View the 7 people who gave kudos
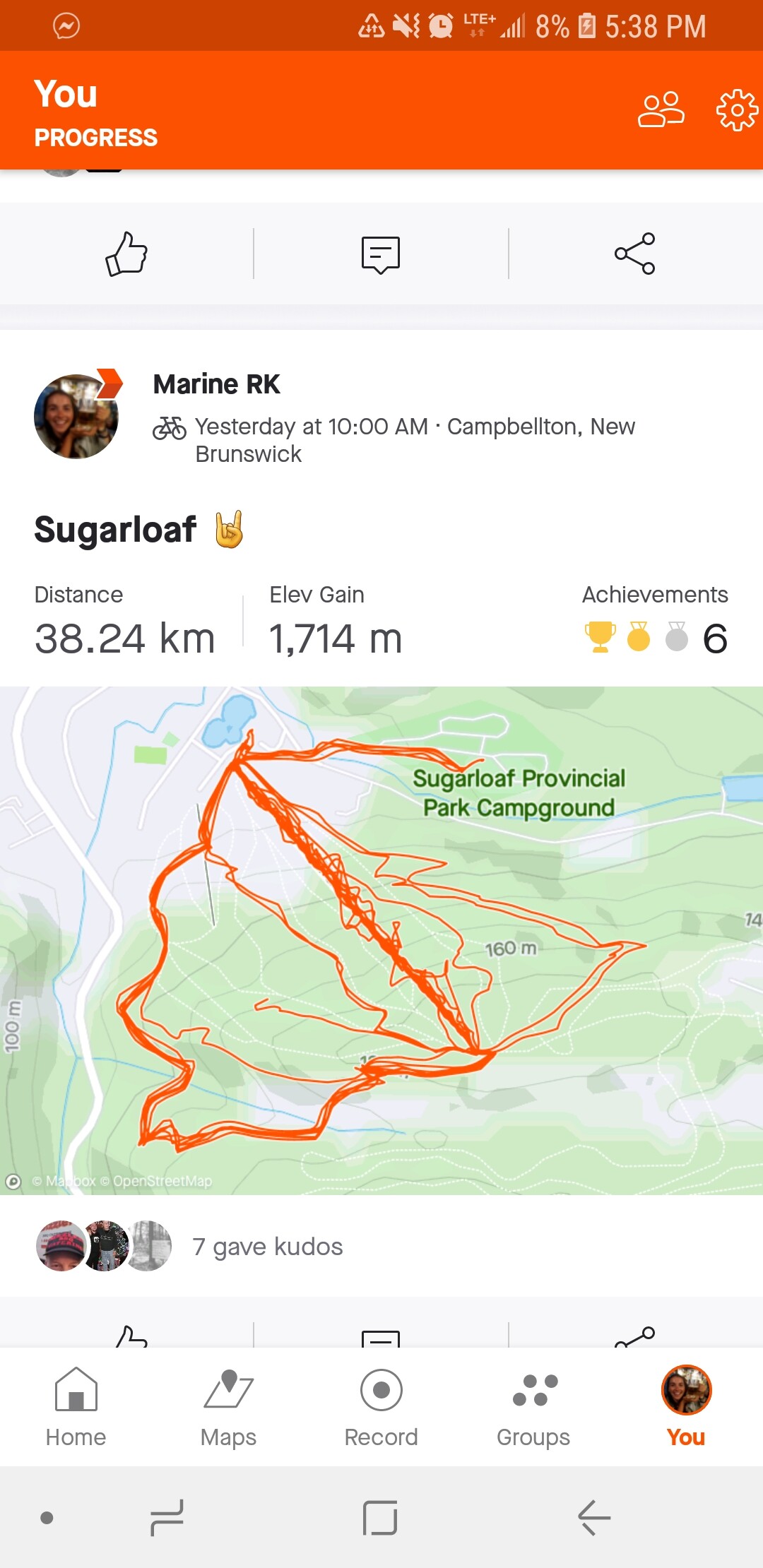The width and height of the screenshot is (763, 1568). 267,1247
